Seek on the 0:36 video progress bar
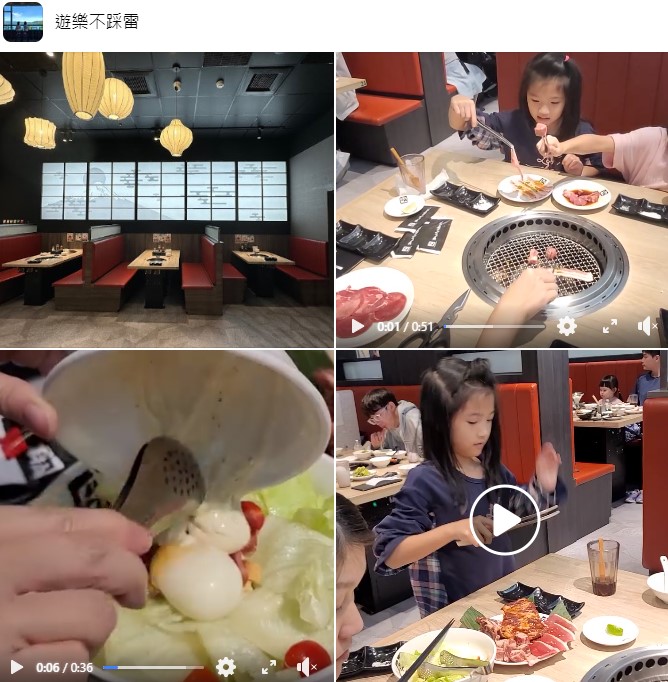Screen dimensions: 668x682 [x=154, y=667]
